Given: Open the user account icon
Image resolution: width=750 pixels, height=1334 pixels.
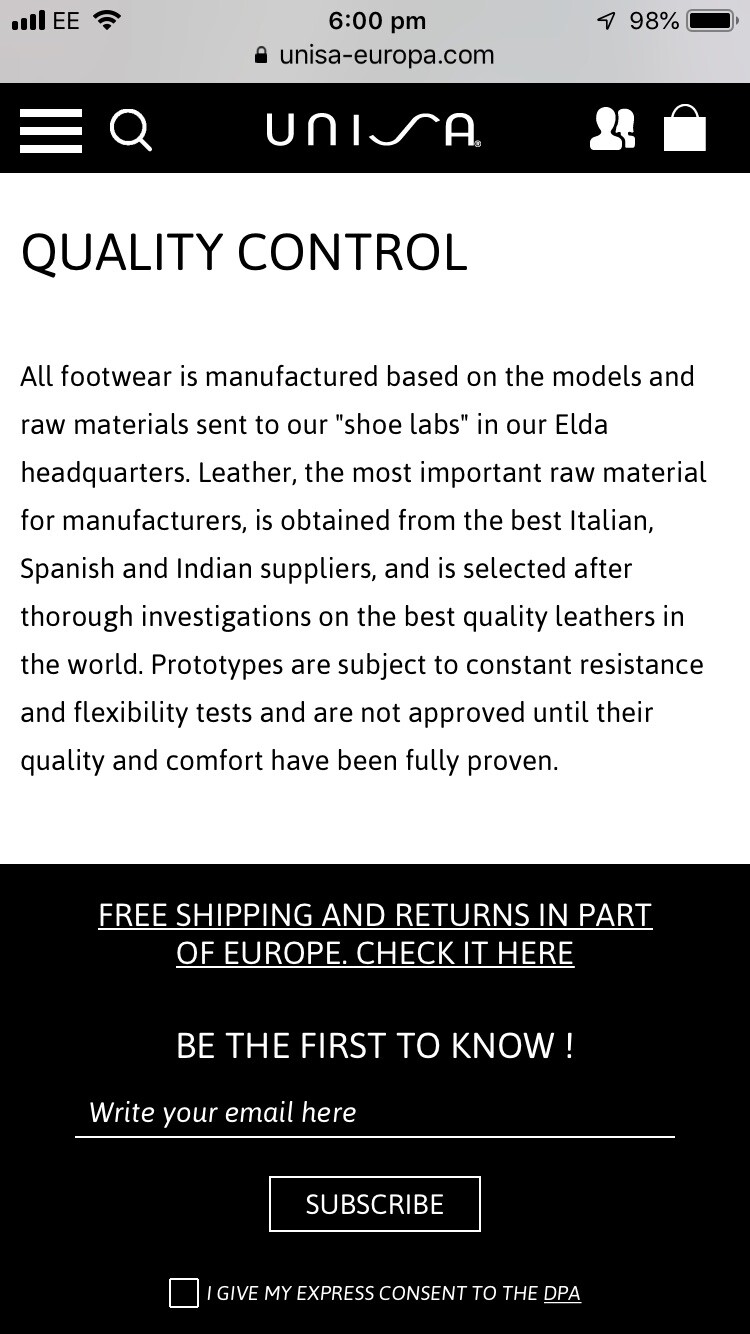Looking at the screenshot, I should (612, 129).
